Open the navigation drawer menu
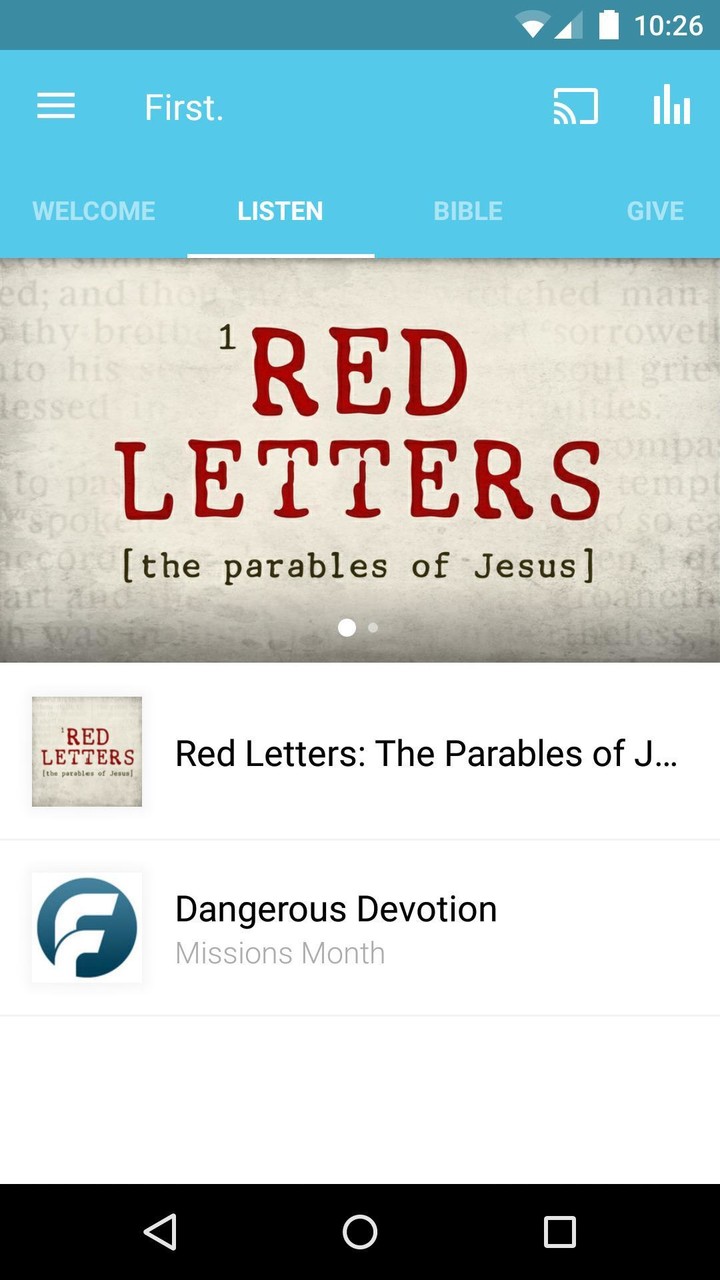Viewport: 720px width, 1280px height. 55,106
